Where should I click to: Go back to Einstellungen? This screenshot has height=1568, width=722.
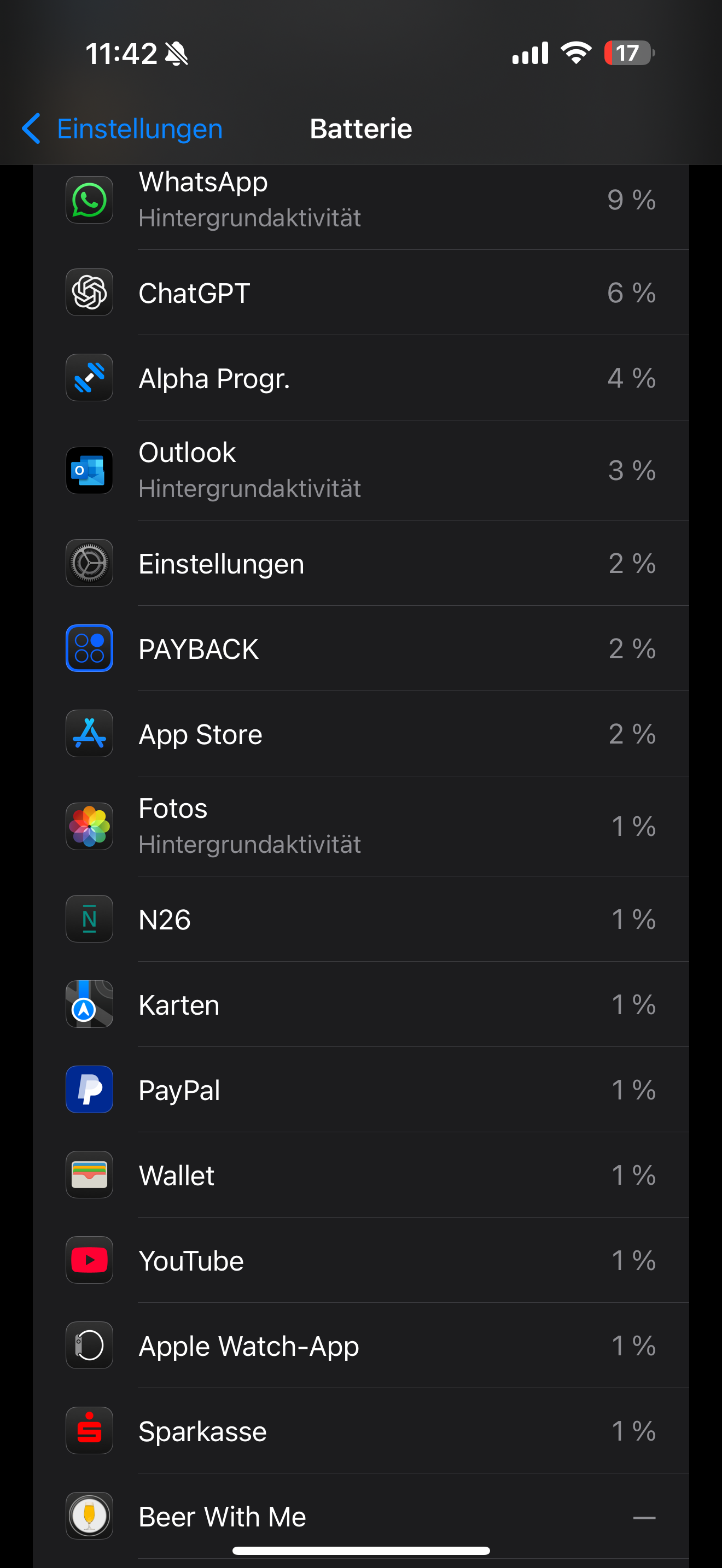pyautogui.click(x=123, y=129)
